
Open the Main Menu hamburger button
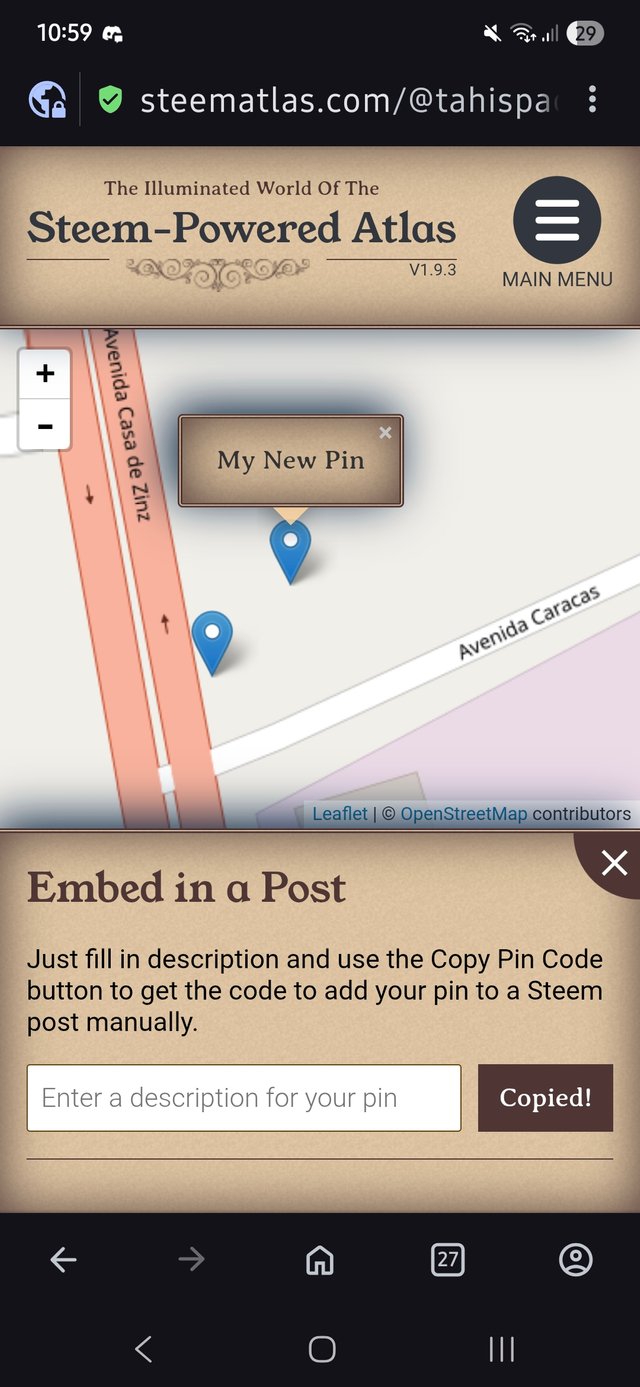coord(557,221)
